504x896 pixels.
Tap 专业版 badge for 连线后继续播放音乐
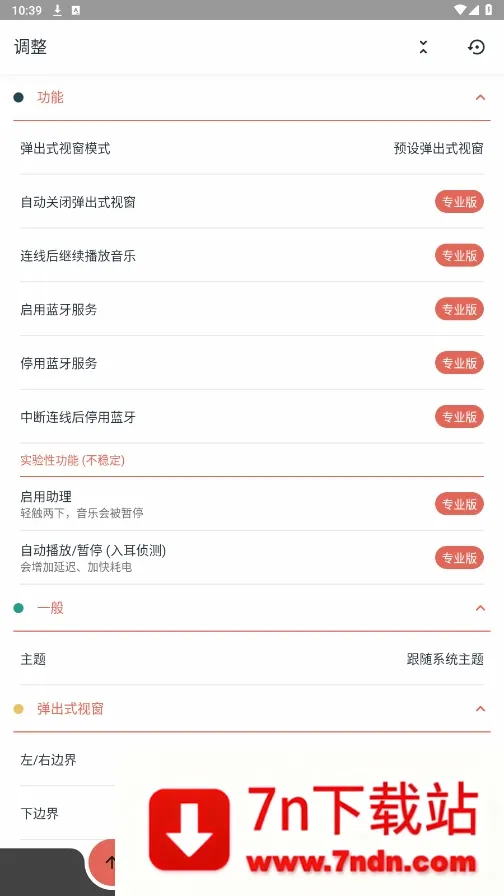459,256
